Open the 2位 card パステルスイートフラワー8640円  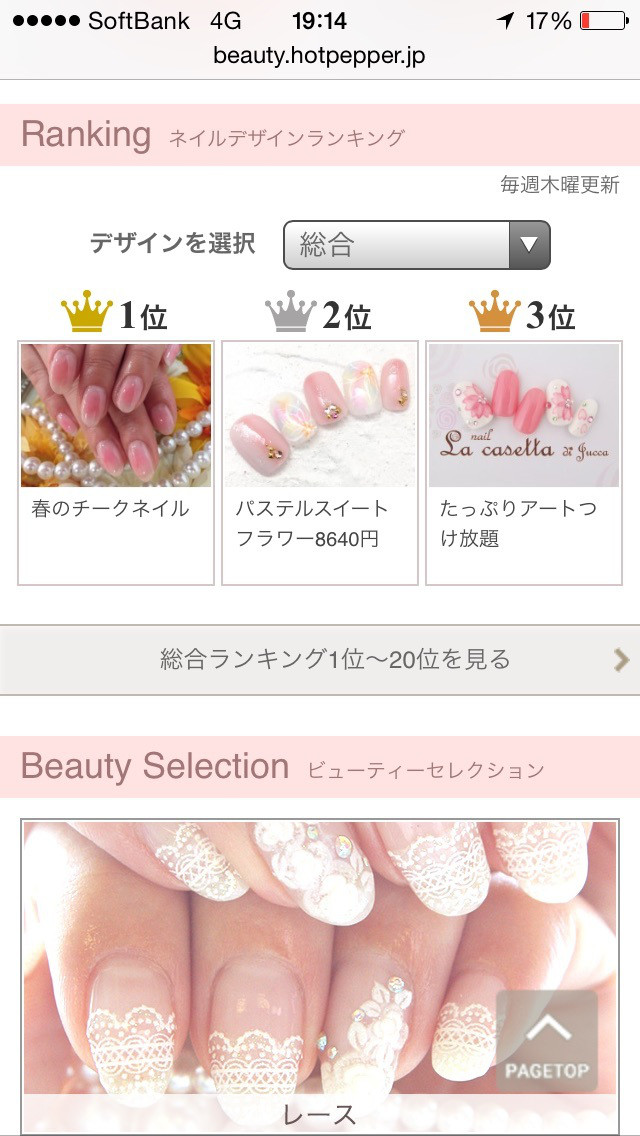coord(320,463)
